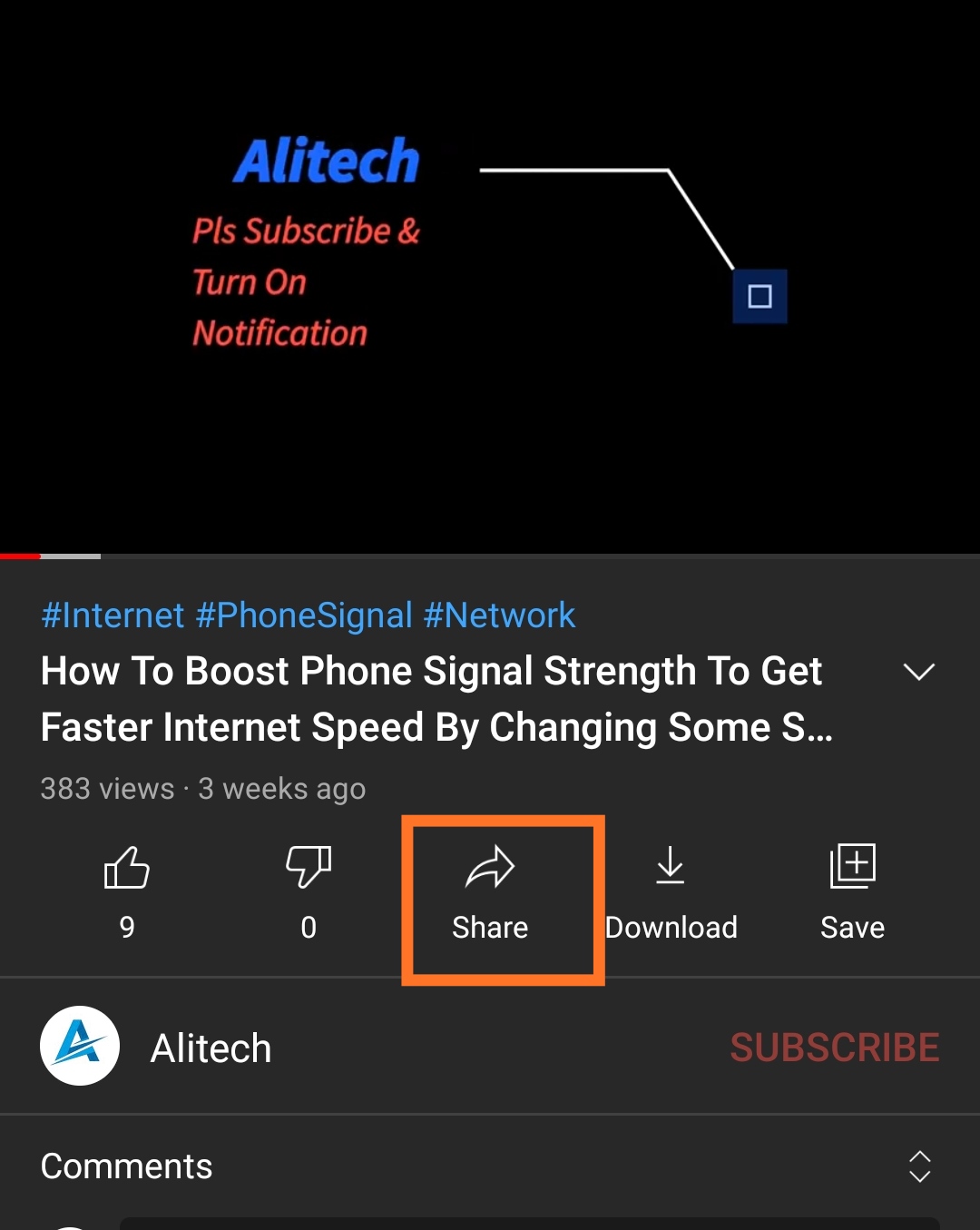This screenshot has height=1230, width=980.
Task: Expand the Comments section
Action: pyautogui.click(x=919, y=1166)
